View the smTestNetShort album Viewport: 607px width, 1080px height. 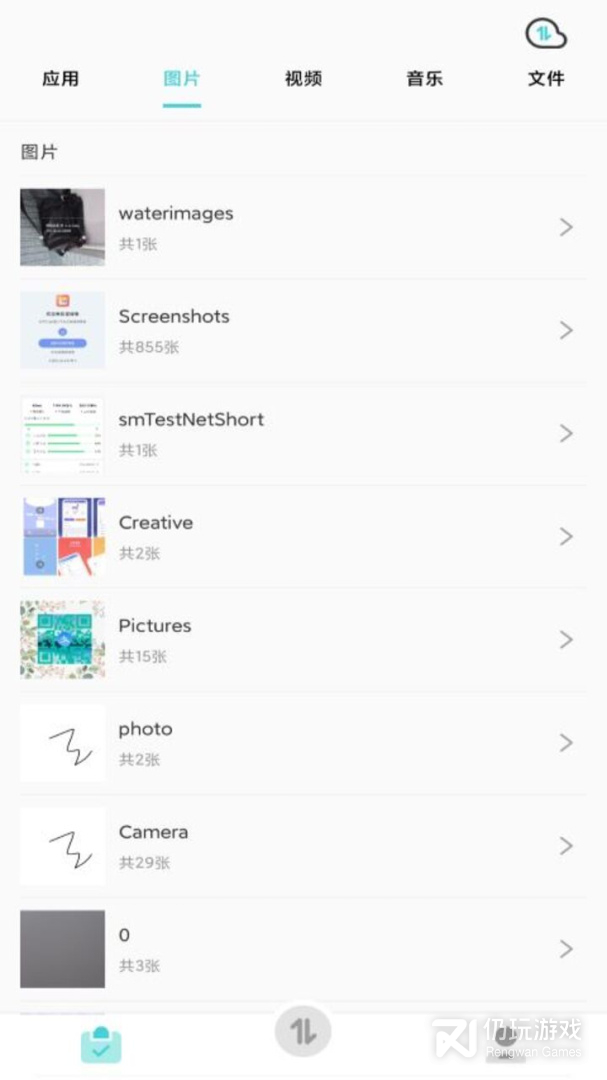[300, 433]
